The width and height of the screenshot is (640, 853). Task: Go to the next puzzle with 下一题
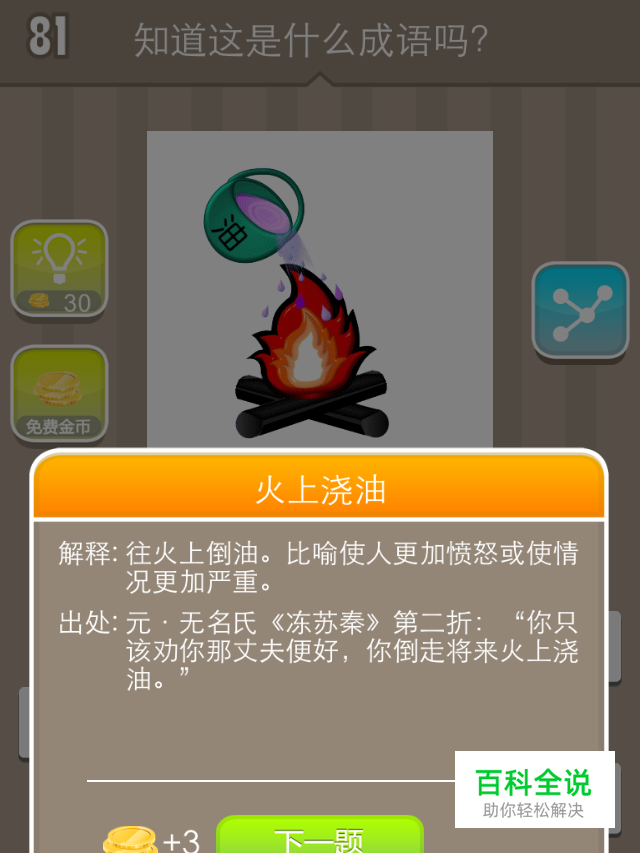pos(319,838)
